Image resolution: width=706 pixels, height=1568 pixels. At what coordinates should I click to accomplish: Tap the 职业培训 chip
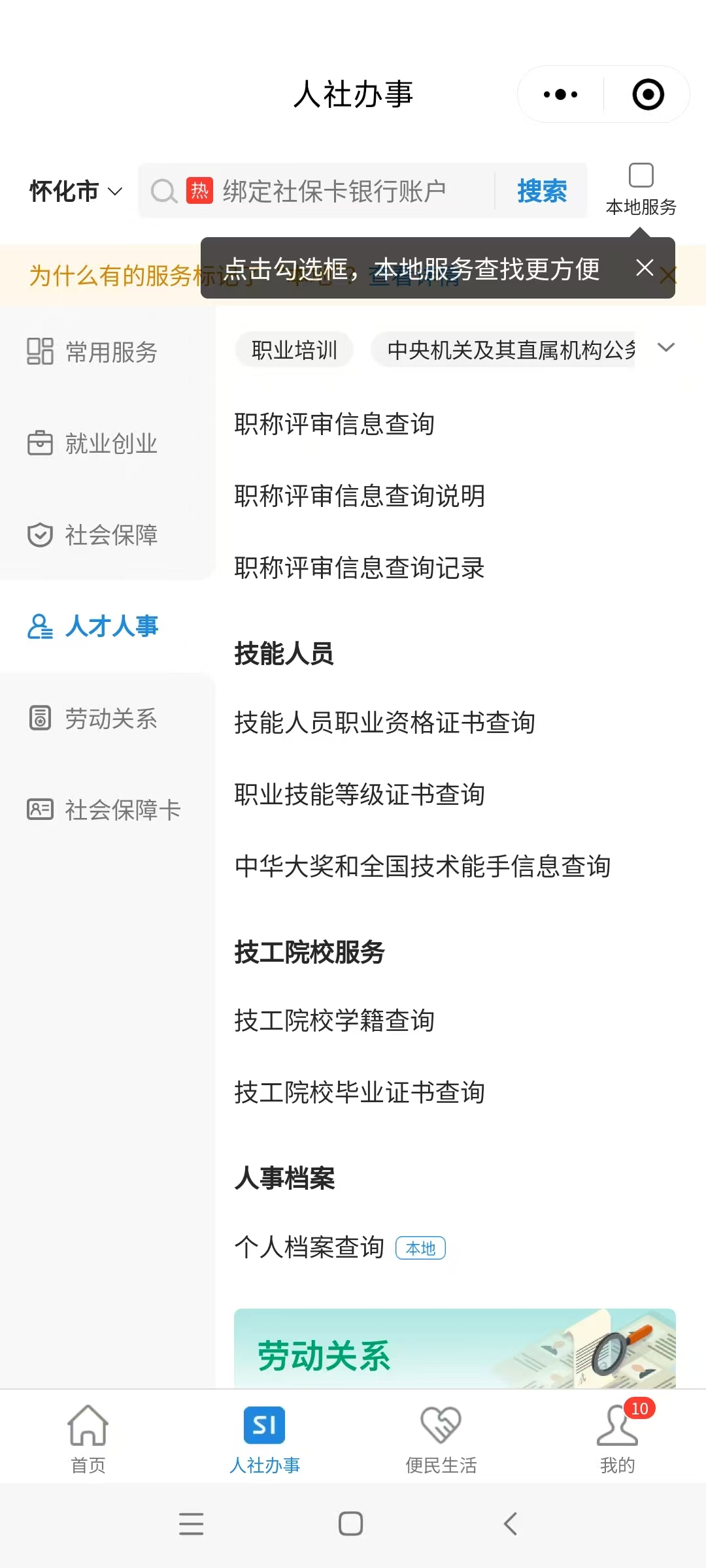pos(294,350)
